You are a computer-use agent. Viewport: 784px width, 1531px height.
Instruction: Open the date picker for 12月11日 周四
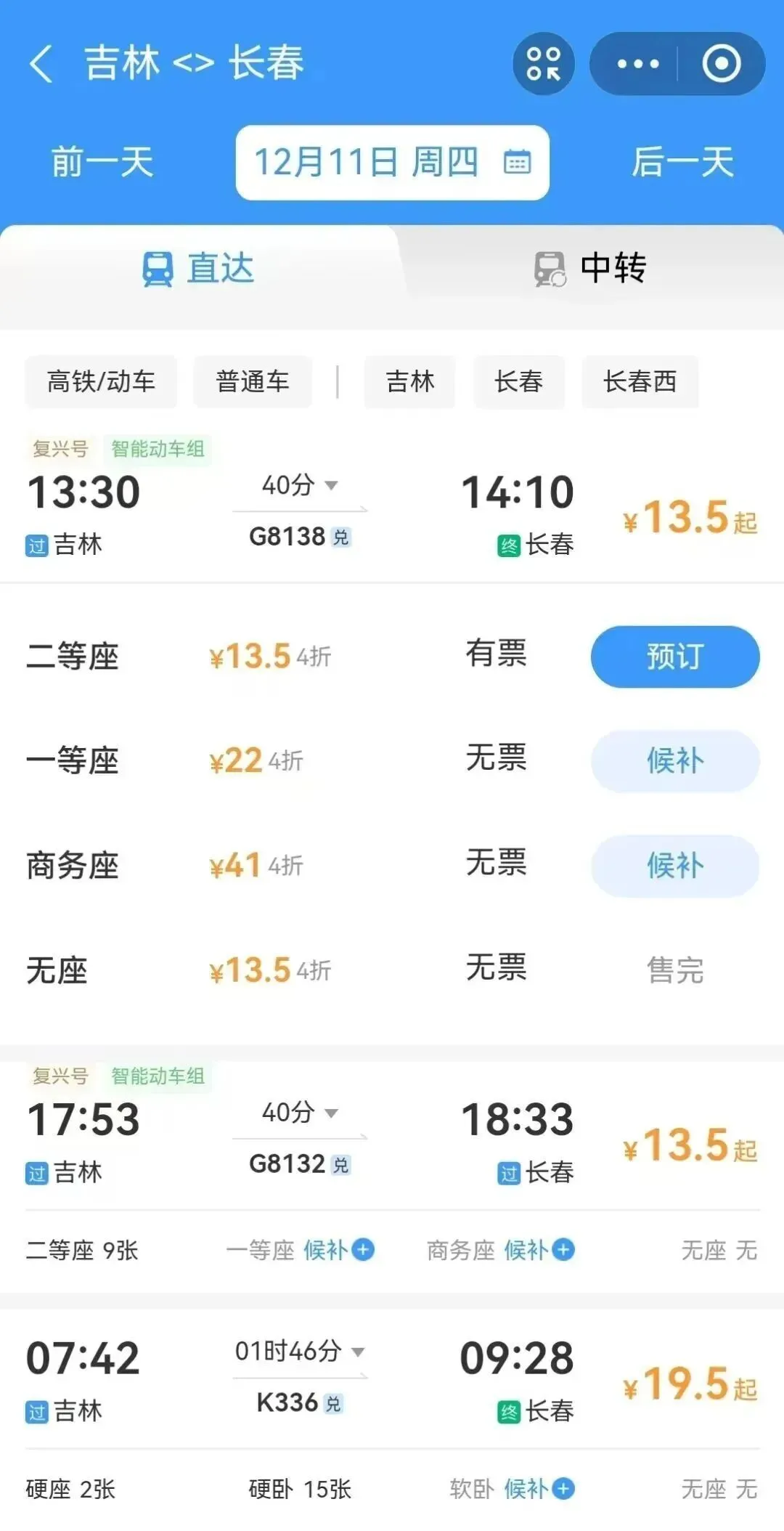coord(392,162)
